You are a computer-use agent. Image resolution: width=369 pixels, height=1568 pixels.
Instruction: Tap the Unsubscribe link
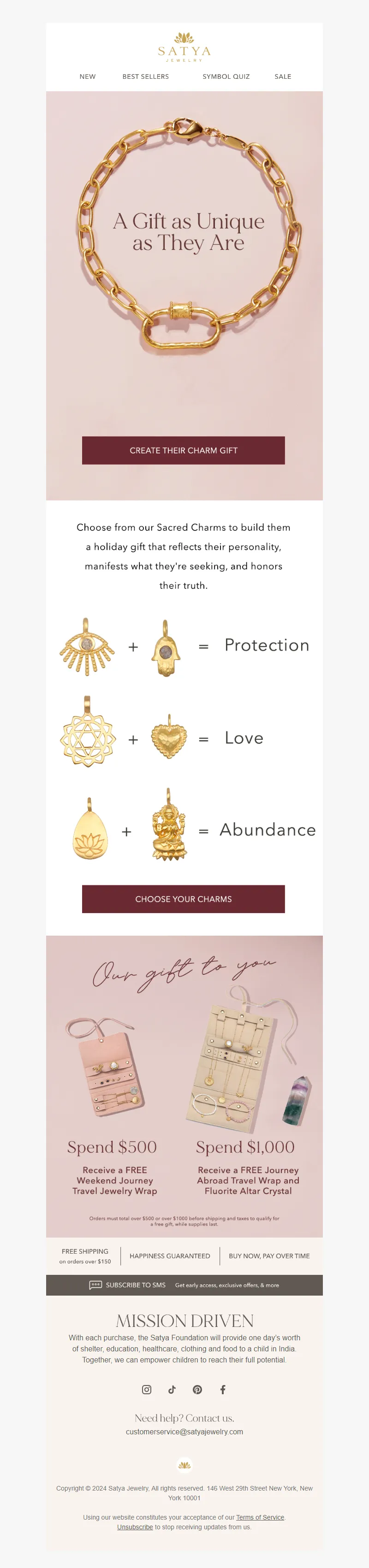135,1527
